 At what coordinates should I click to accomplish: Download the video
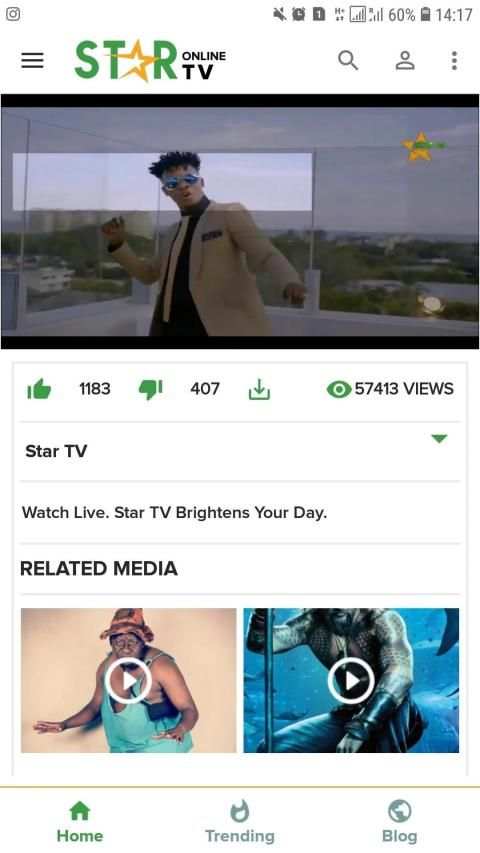click(x=259, y=390)
